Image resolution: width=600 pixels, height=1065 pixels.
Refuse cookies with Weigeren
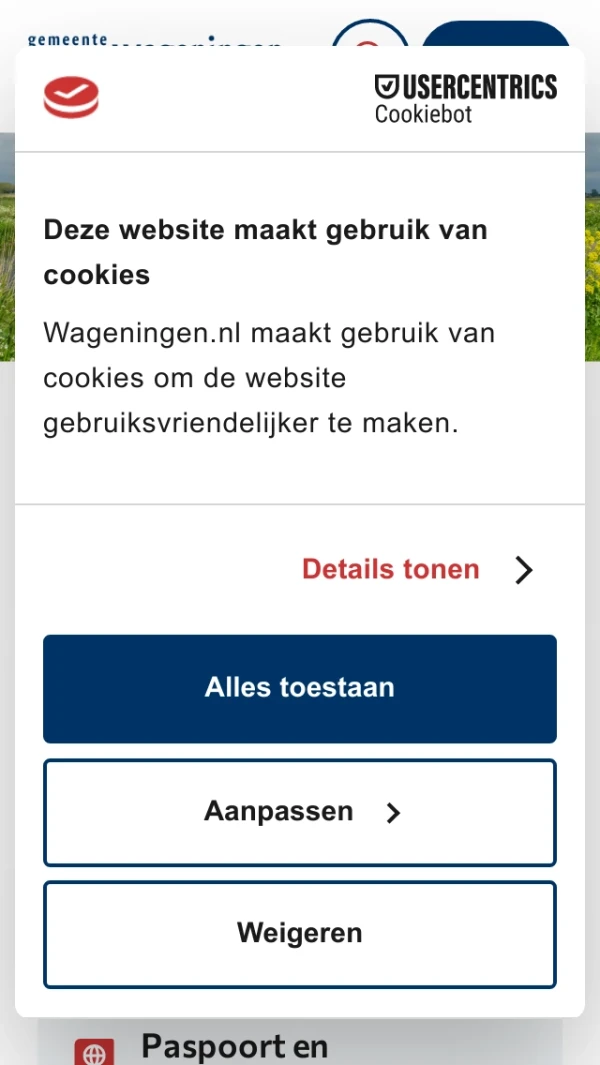300,934
